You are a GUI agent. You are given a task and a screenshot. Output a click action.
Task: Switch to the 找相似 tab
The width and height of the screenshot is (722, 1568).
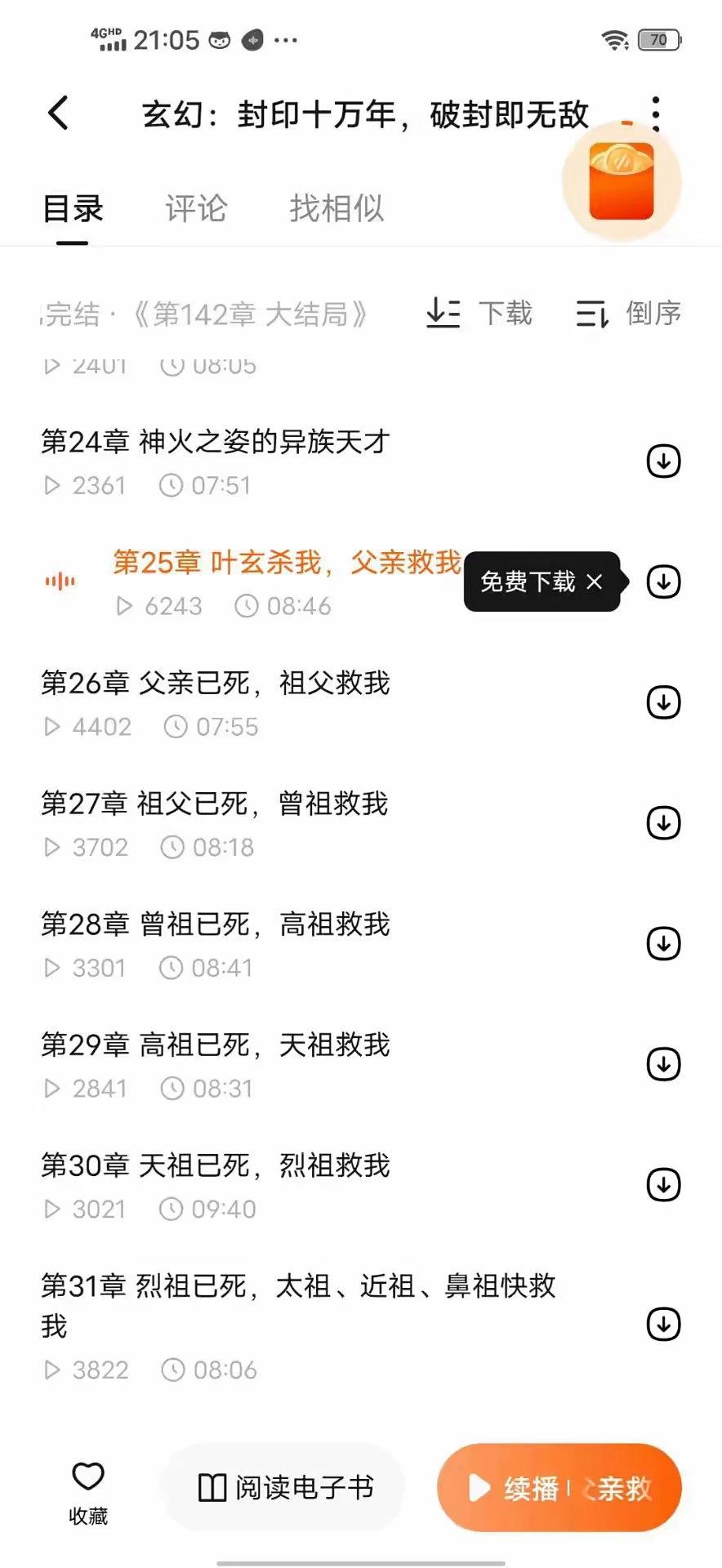point(336,208)
